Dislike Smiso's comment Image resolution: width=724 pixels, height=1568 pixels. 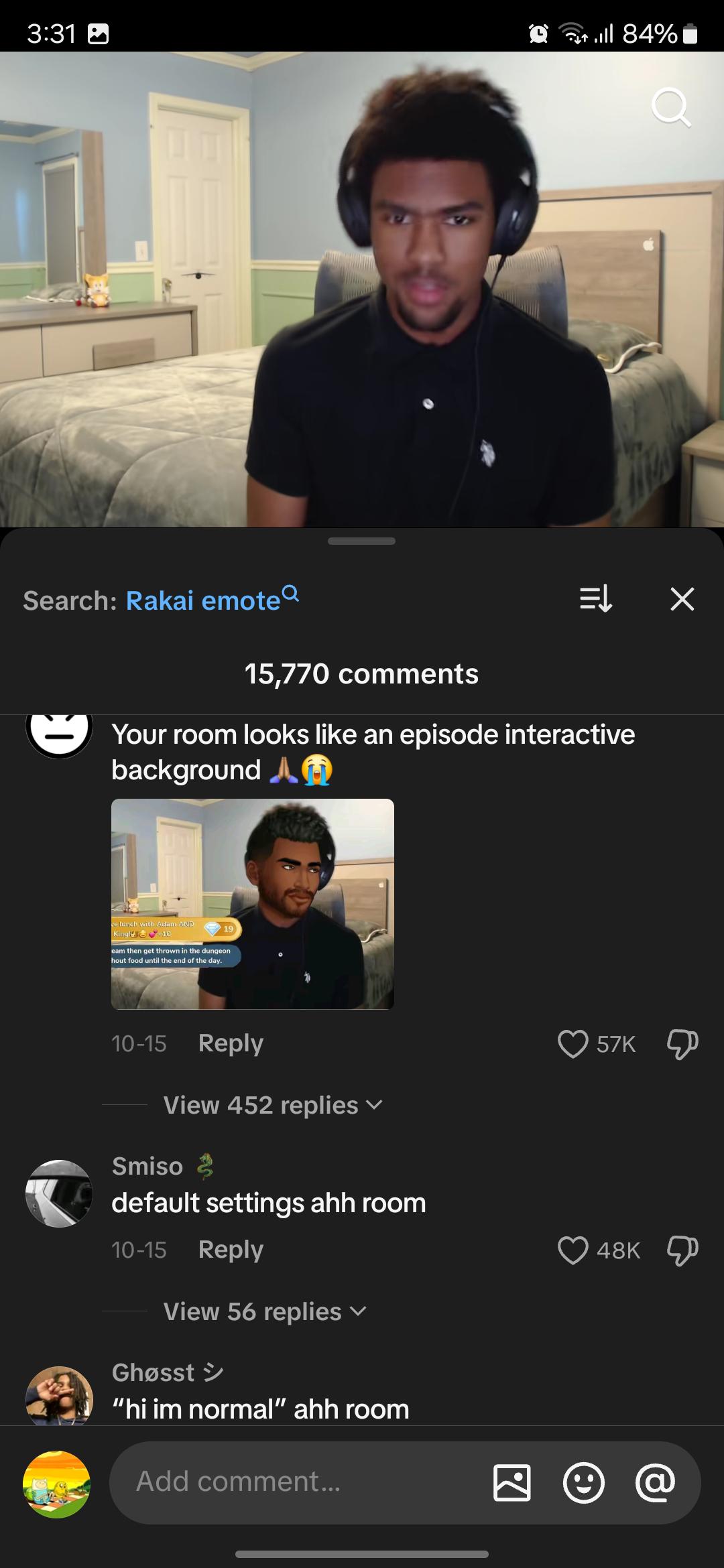[x=682, y=1250]
